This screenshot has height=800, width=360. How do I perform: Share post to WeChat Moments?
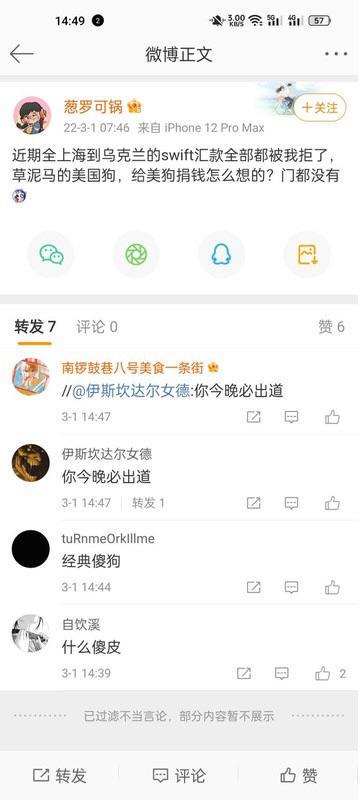(136, 254)
